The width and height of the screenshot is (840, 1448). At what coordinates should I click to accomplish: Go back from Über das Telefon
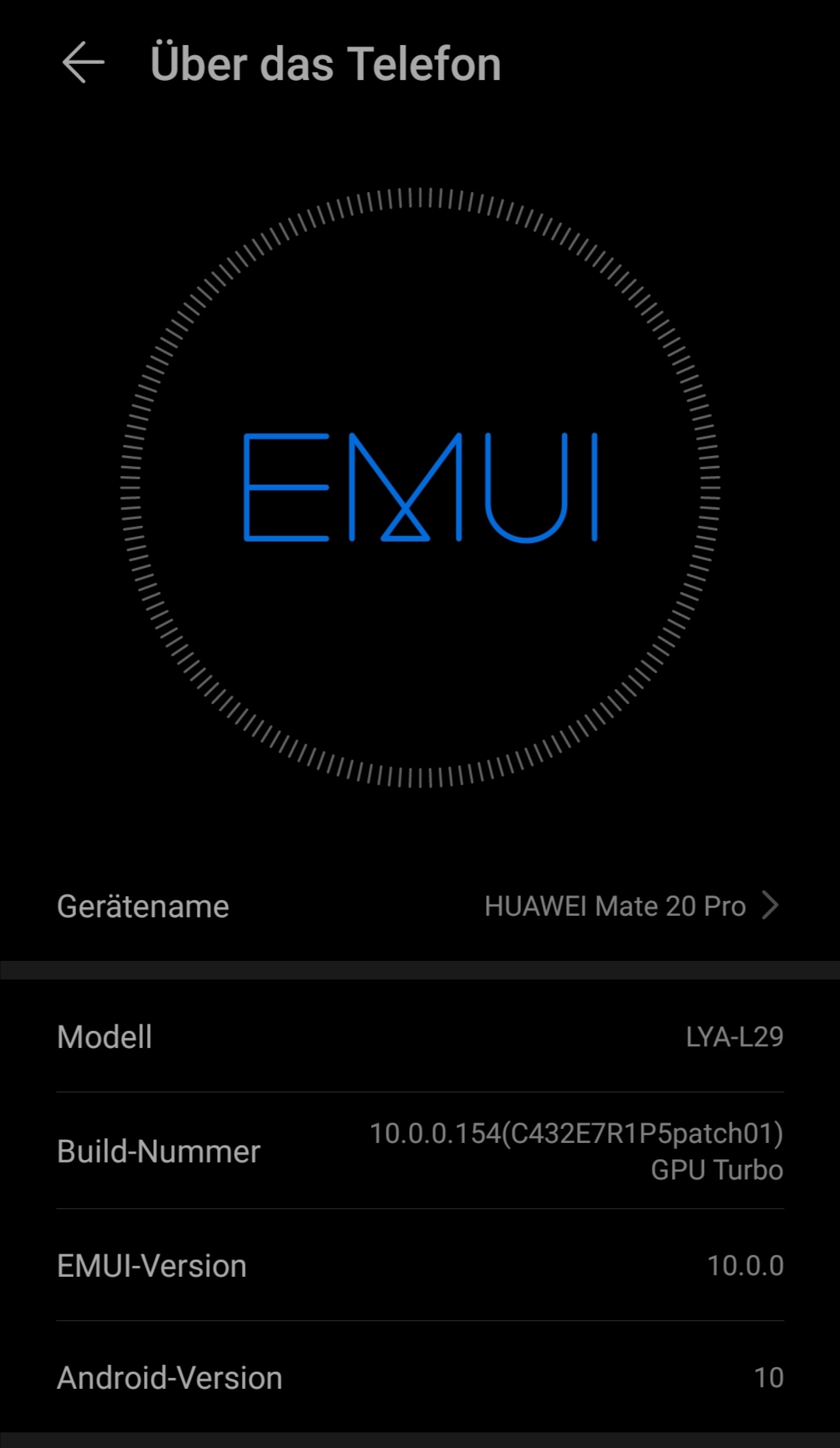click(83, 63)
